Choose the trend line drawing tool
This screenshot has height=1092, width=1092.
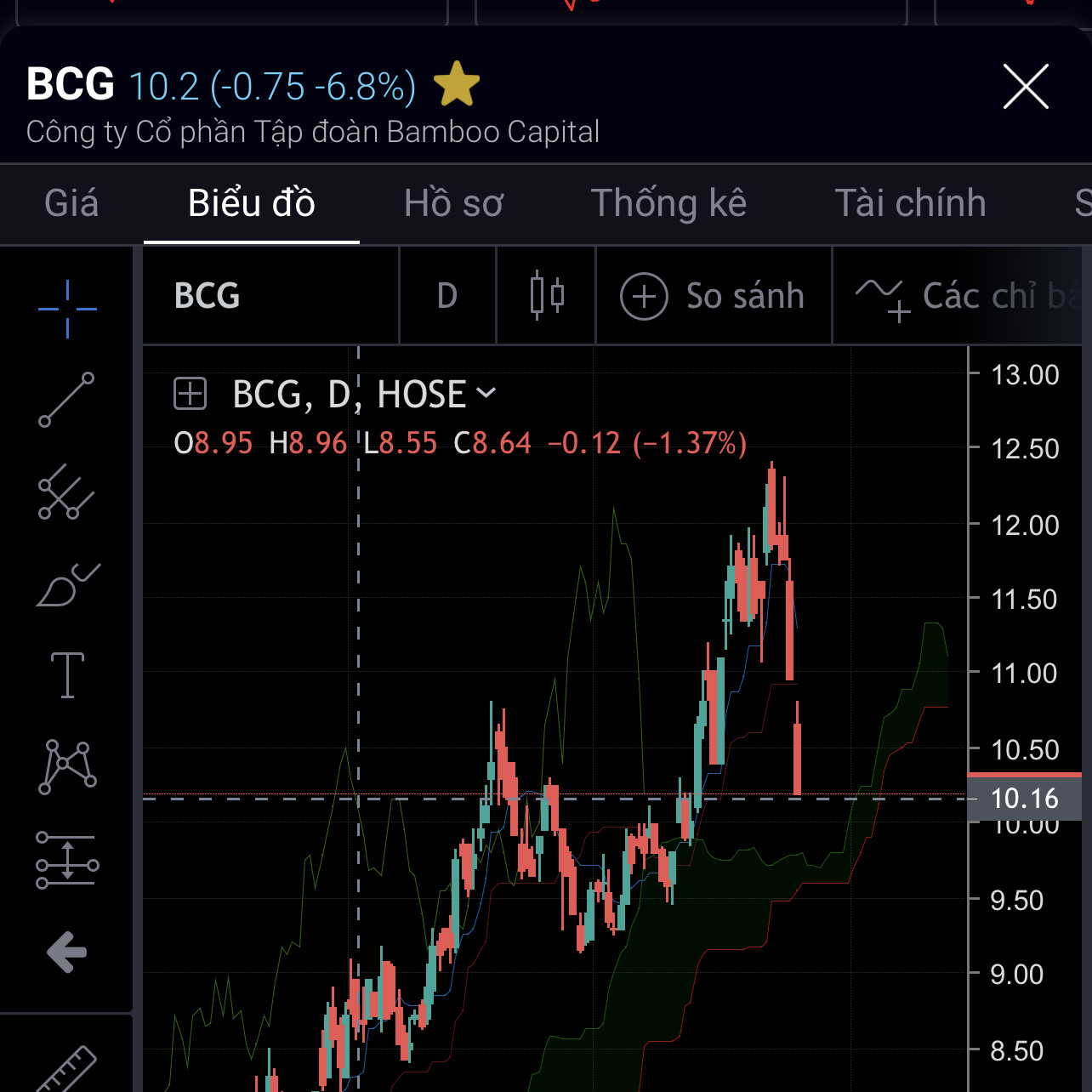pyautogui.click(x=66, y=399)
